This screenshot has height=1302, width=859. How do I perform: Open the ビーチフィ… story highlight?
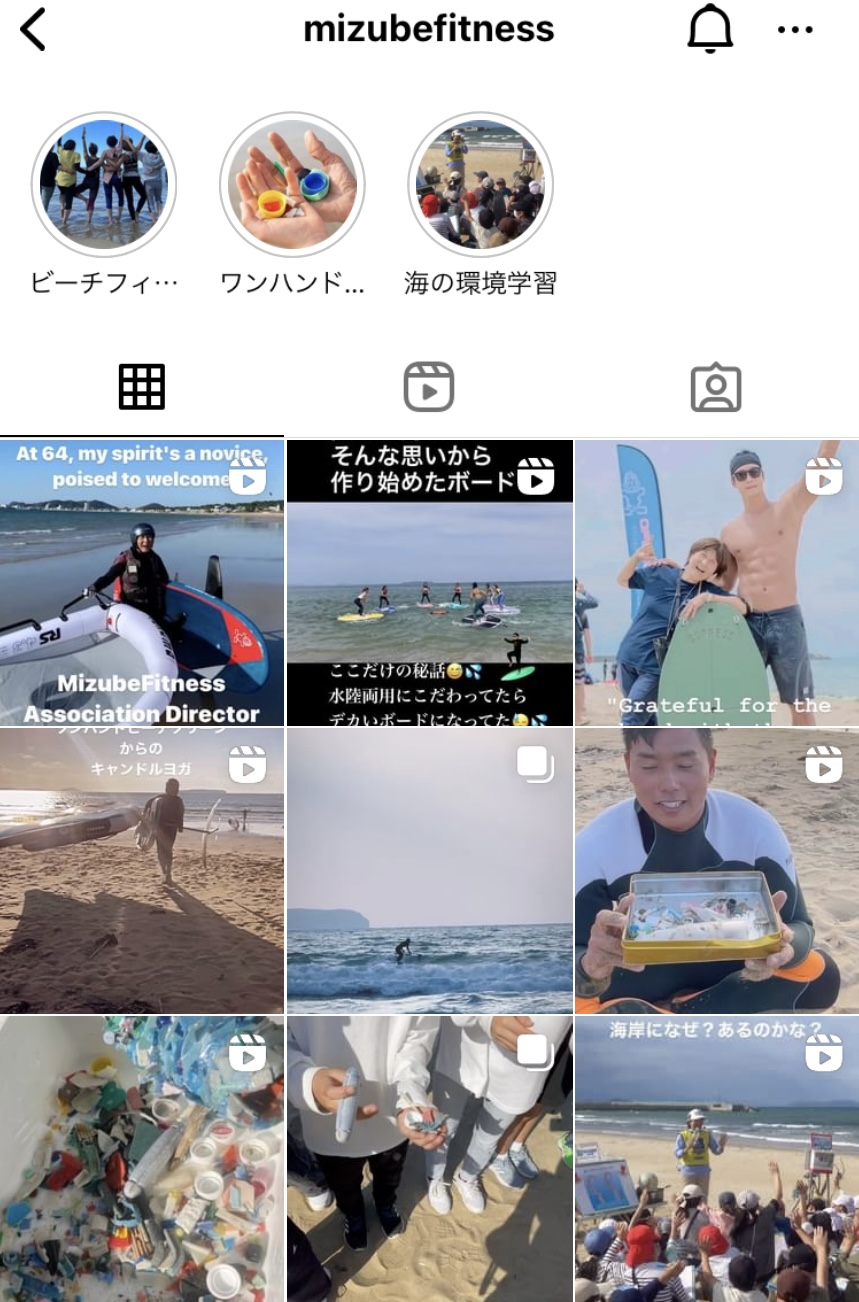(x=104, y=185)
